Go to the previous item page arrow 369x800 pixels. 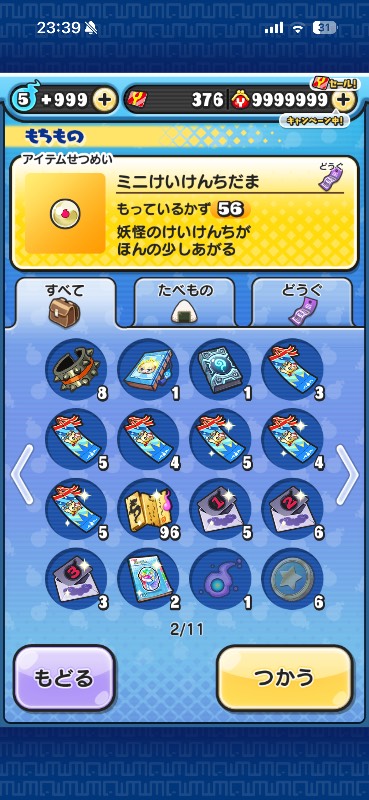coord(22,474)
